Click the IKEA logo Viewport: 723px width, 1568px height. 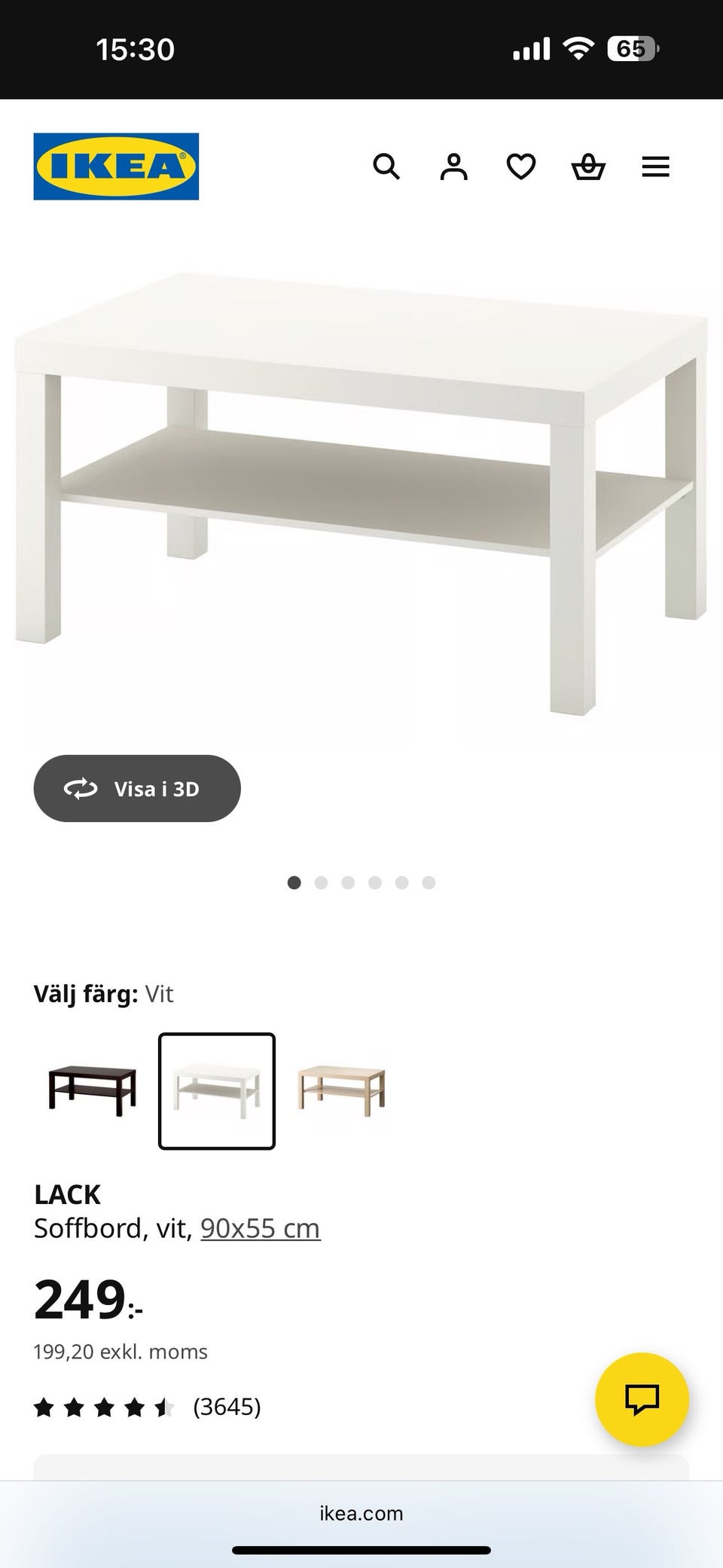pyautogui.click(x=116, y=166)
